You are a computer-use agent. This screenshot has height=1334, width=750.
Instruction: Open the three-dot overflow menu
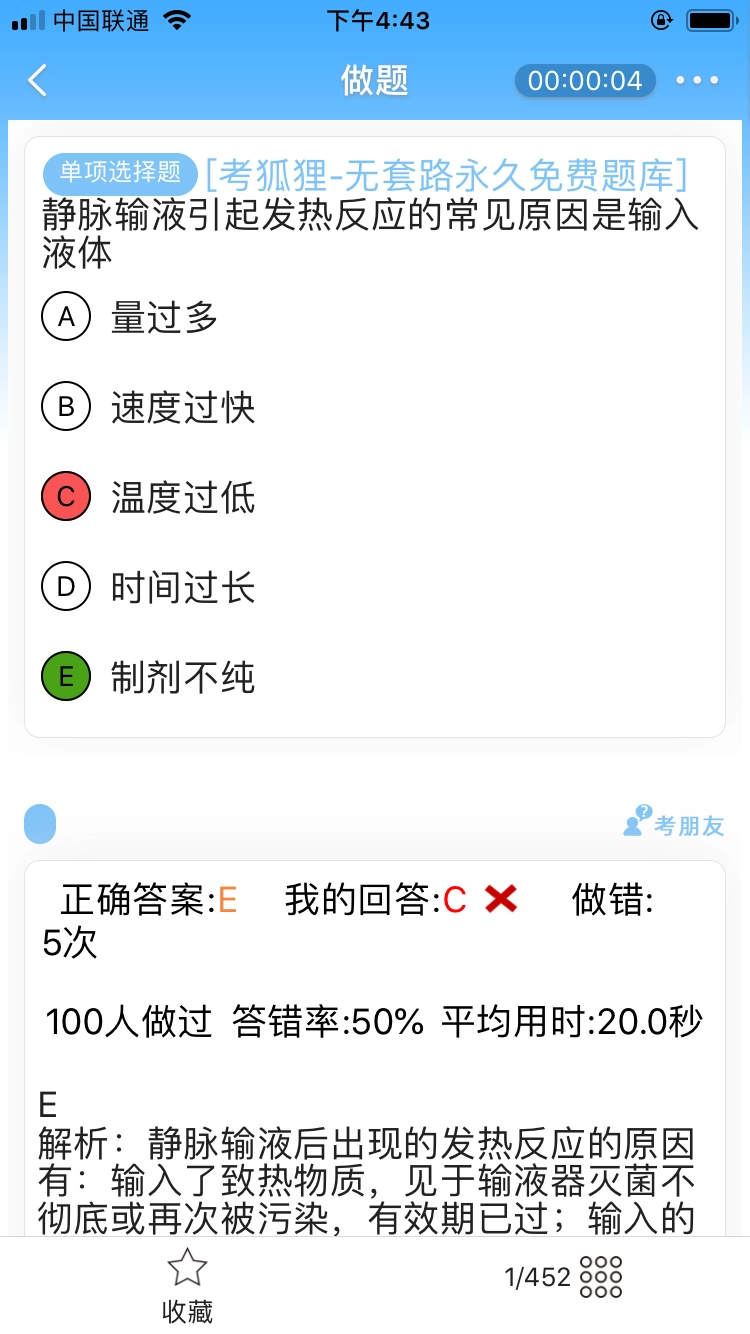[x=697, y=80]
